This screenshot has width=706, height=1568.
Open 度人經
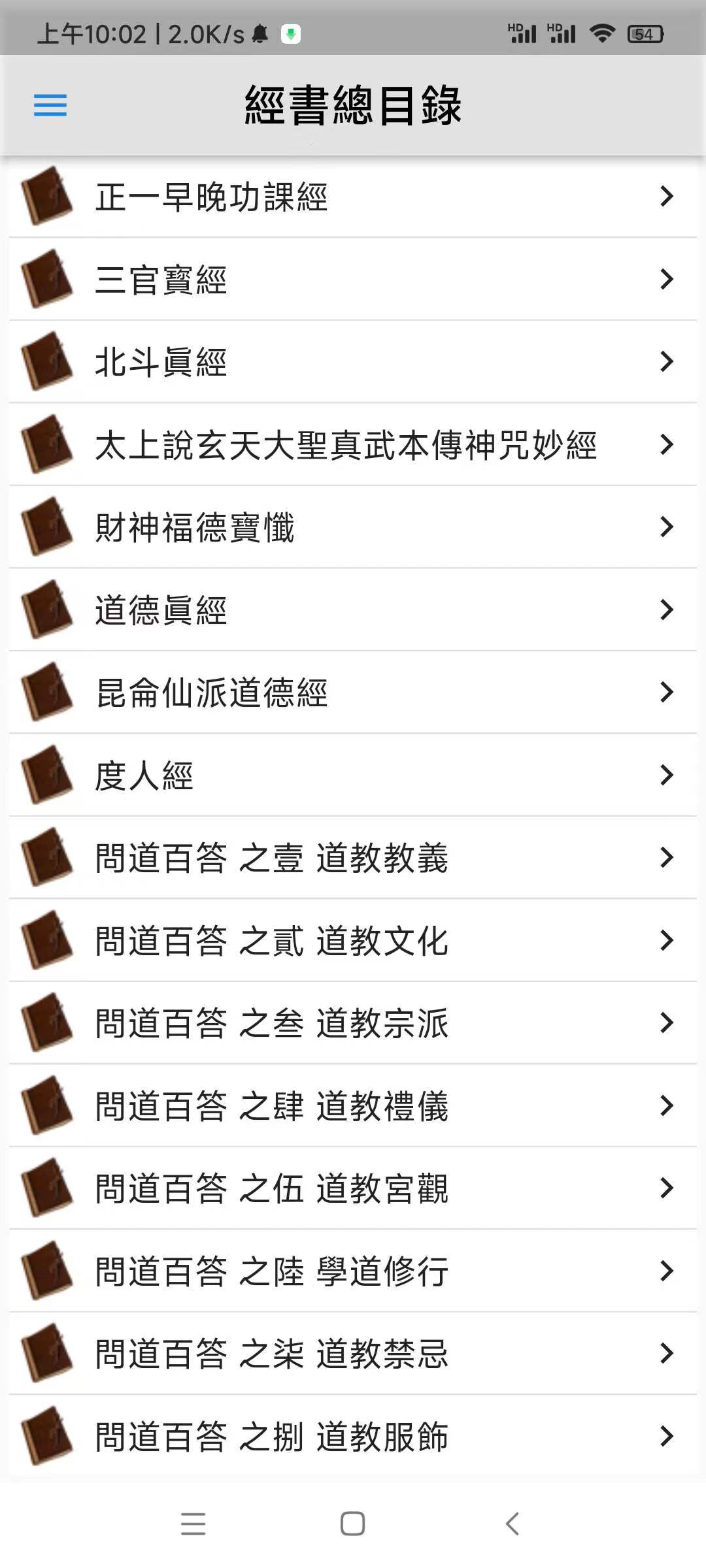click(x=353, y=775)
